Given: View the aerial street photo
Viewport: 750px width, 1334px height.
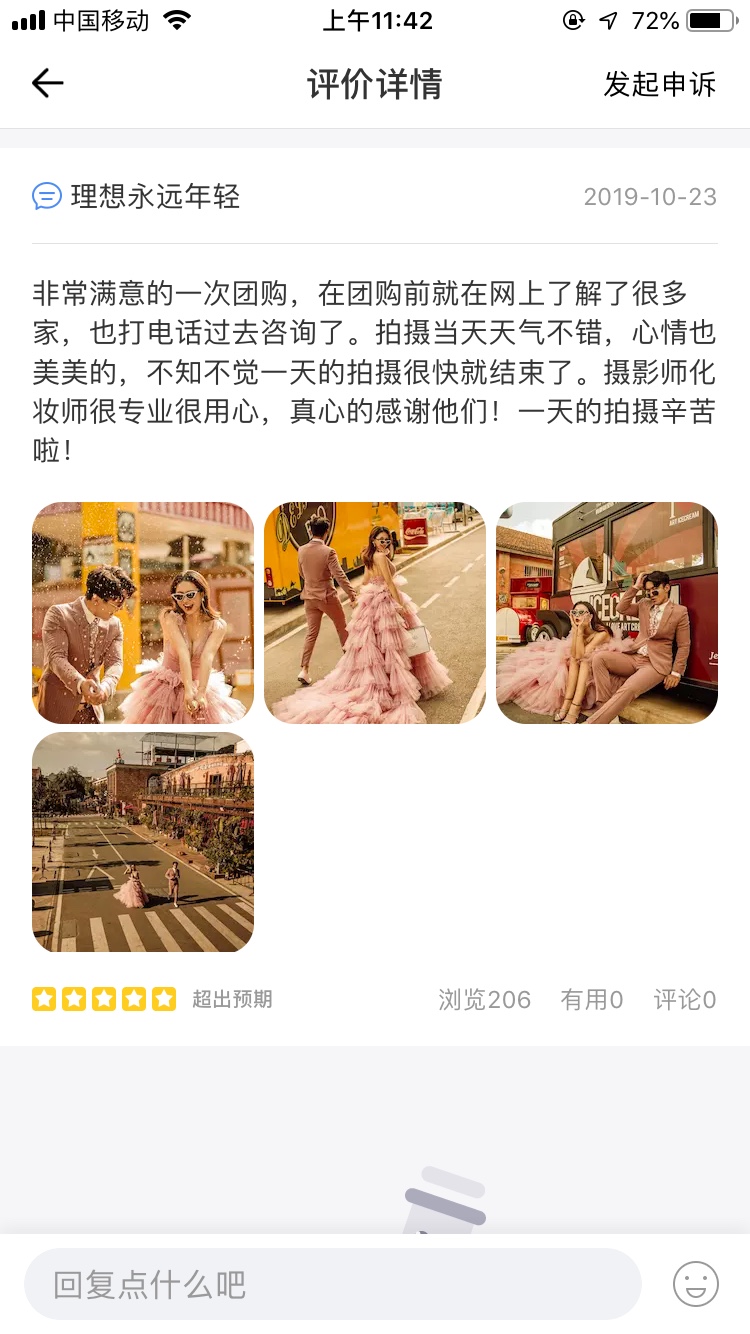Looking at the screenshot, I should pos(143,842).
